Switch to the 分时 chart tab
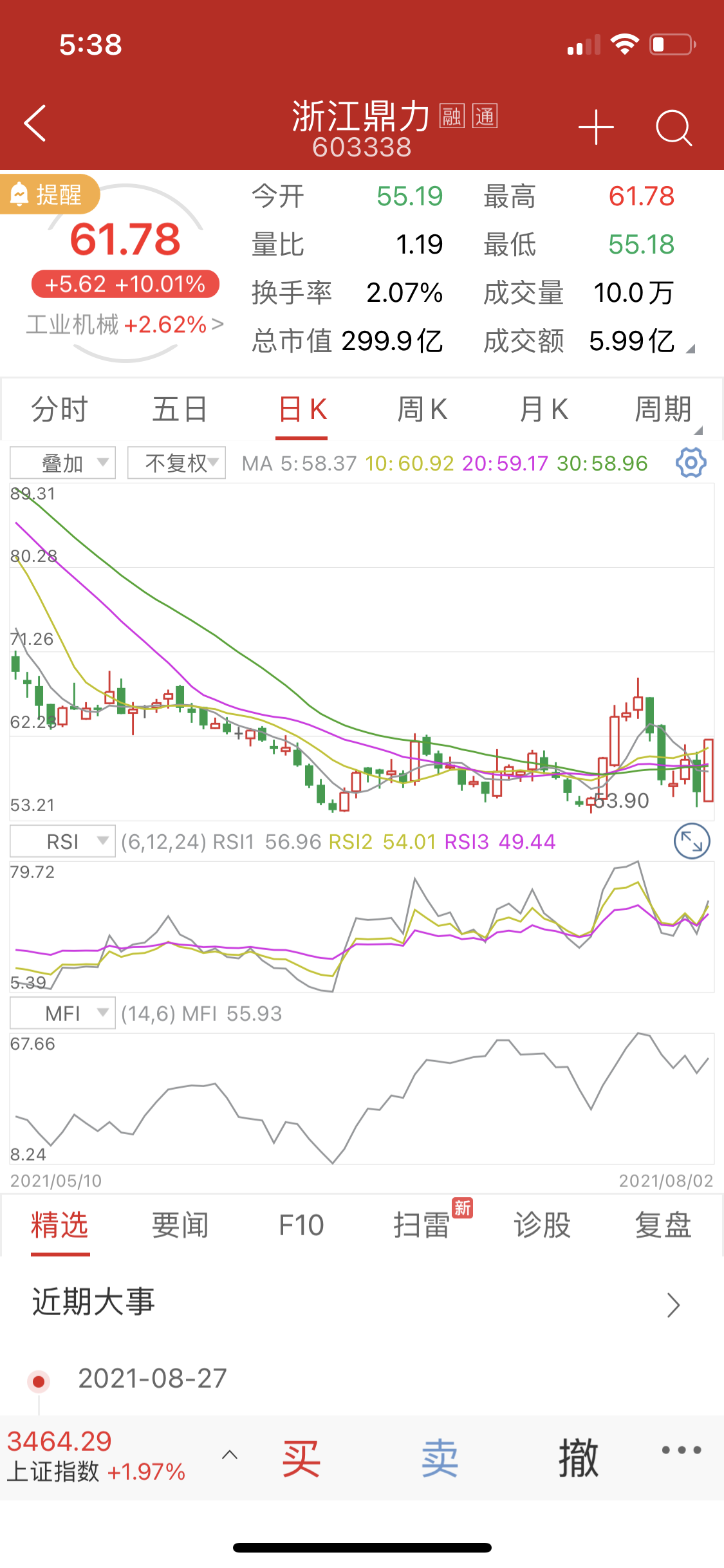 59,409
